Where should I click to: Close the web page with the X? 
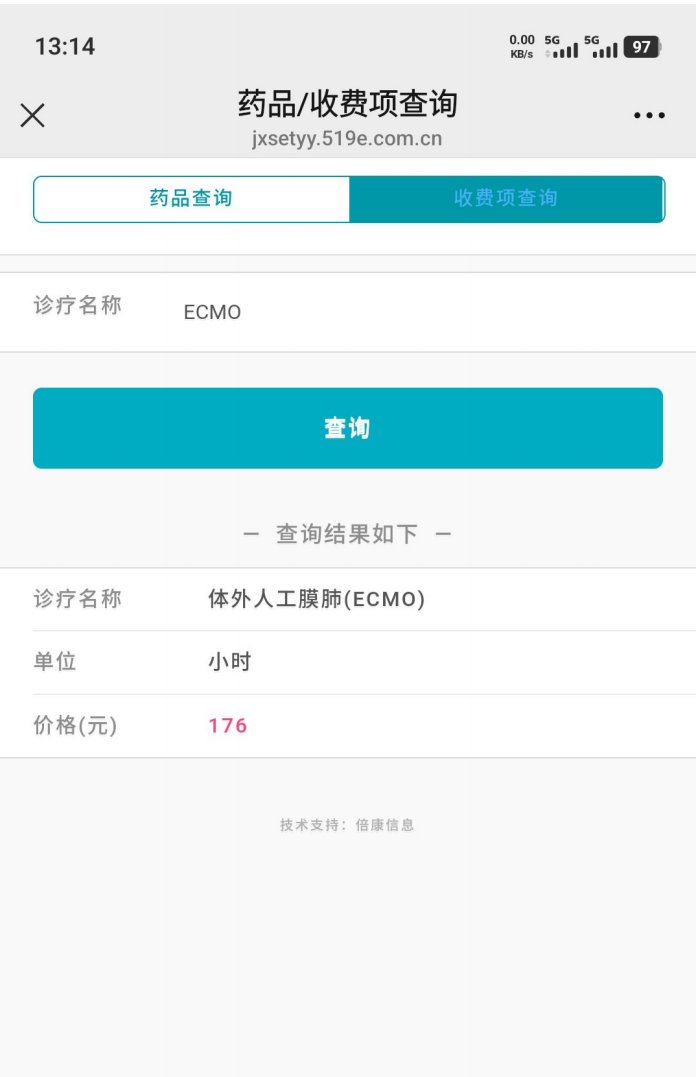[x=32, y=116]
